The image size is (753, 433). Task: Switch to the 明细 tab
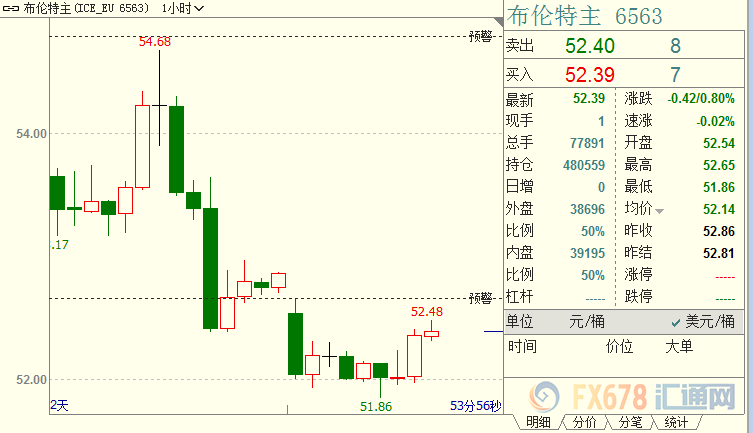click(536, 423)
